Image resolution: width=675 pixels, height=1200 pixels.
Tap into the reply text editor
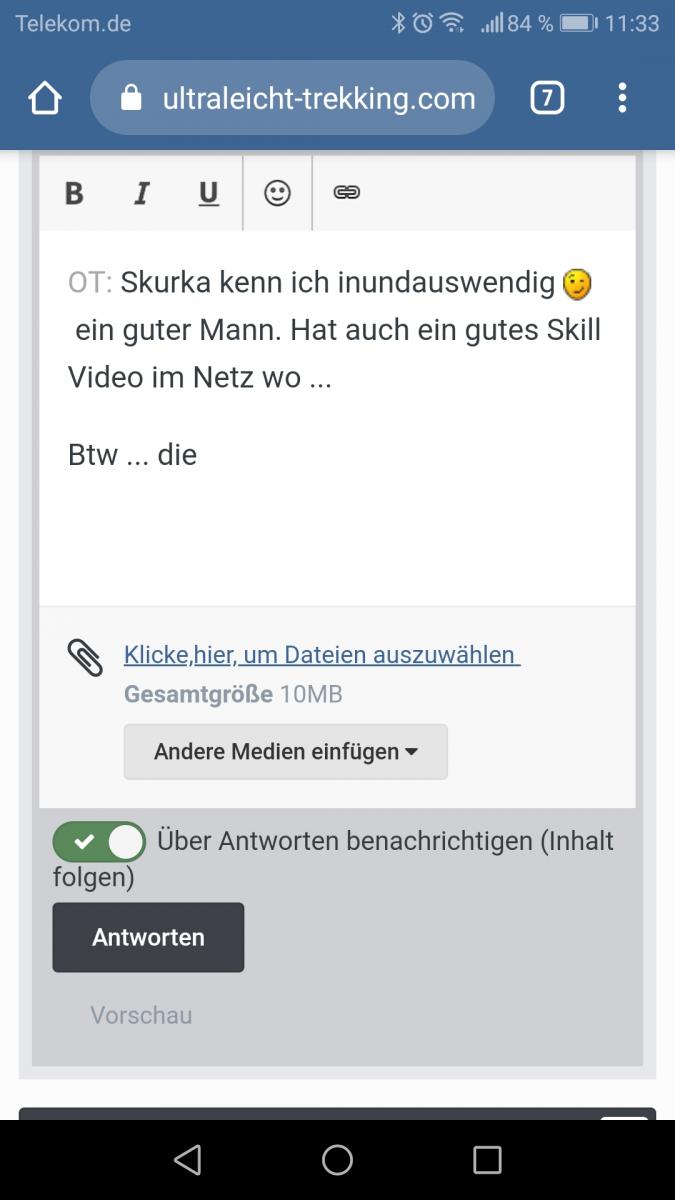(x=337, y=418)
